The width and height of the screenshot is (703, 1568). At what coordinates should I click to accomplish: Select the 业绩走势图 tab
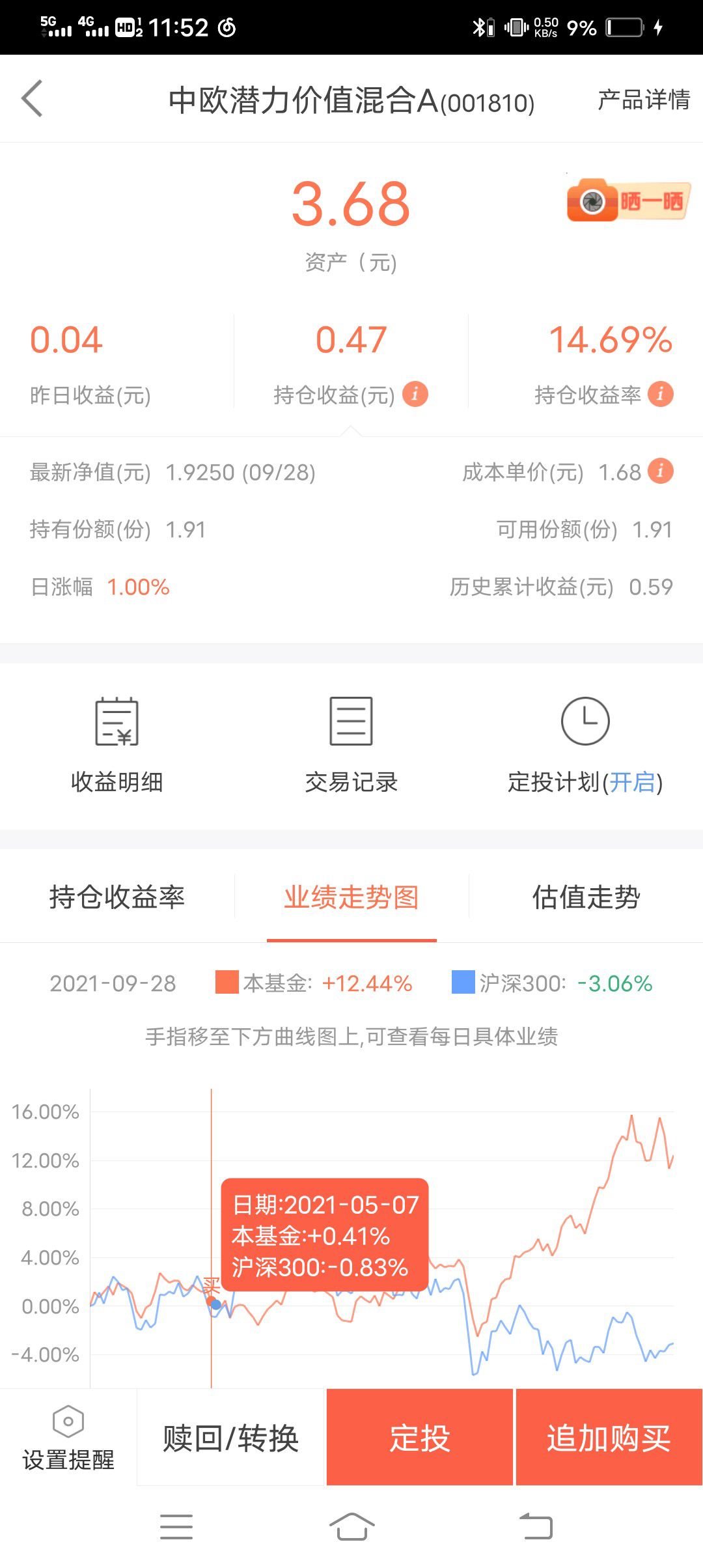351,897
